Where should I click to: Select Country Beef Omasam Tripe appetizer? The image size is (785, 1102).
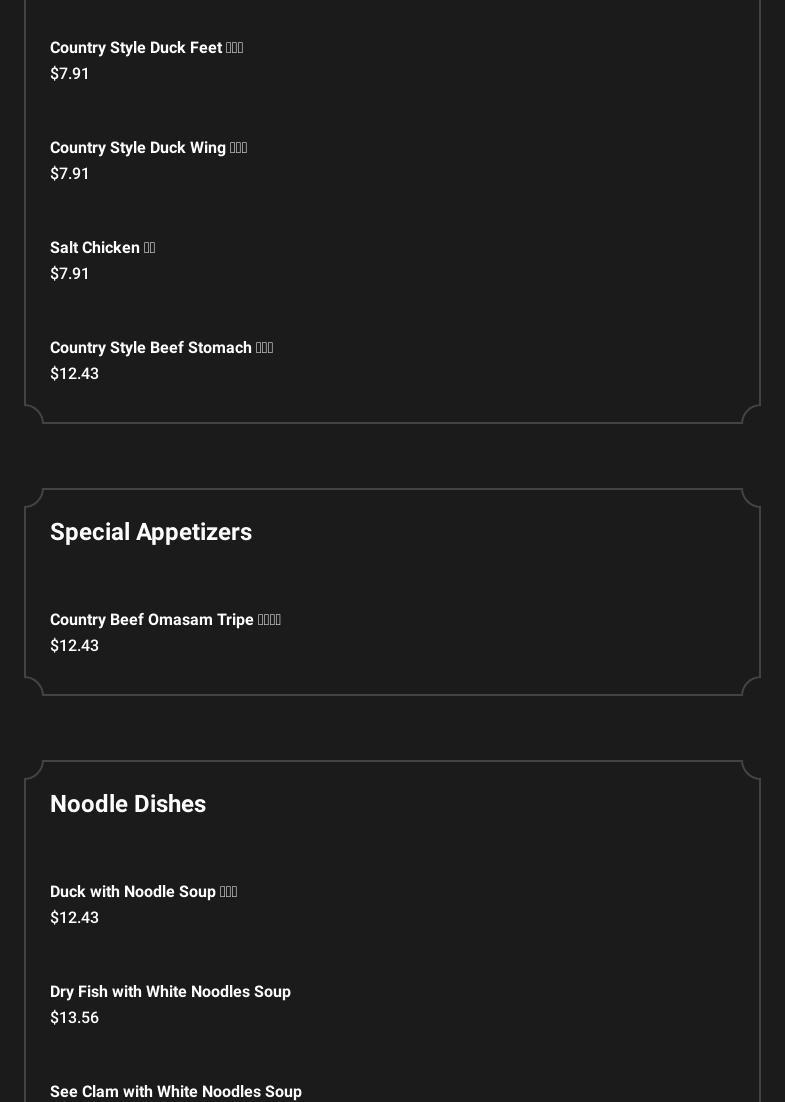(165, 620)
